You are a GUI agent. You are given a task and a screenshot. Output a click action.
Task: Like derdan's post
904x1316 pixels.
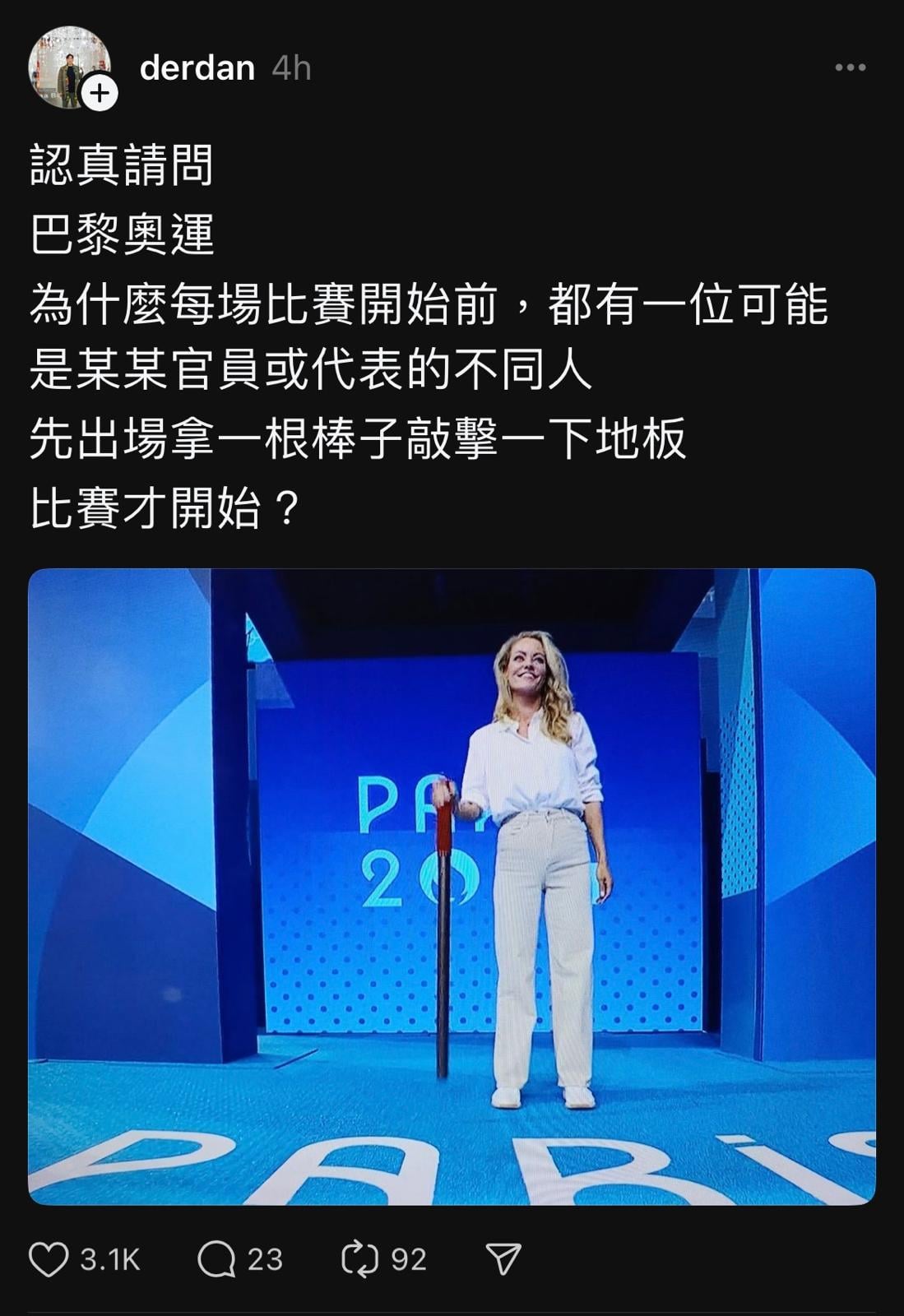click(x=49, y=1259)
